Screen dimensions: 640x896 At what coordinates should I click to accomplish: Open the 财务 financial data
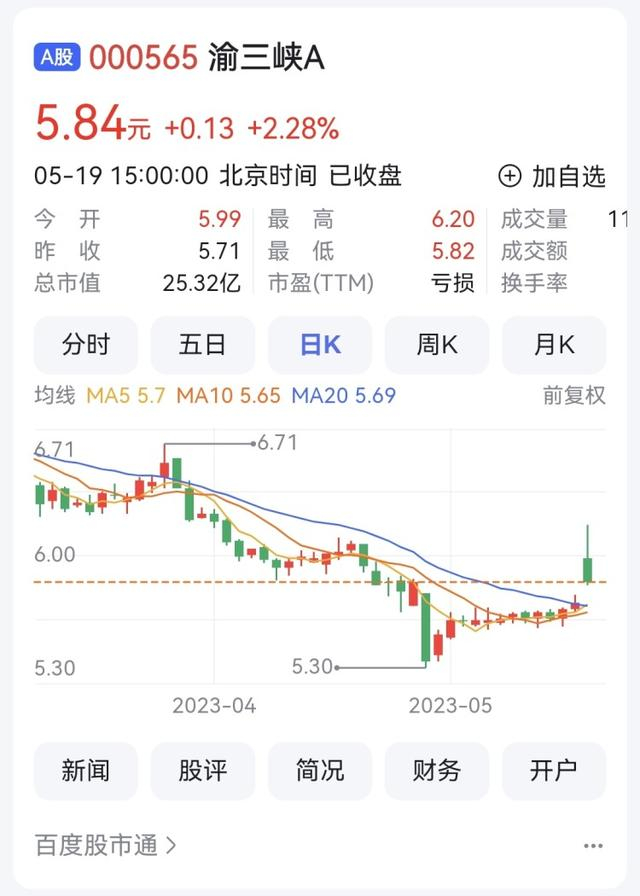[437, 771]
